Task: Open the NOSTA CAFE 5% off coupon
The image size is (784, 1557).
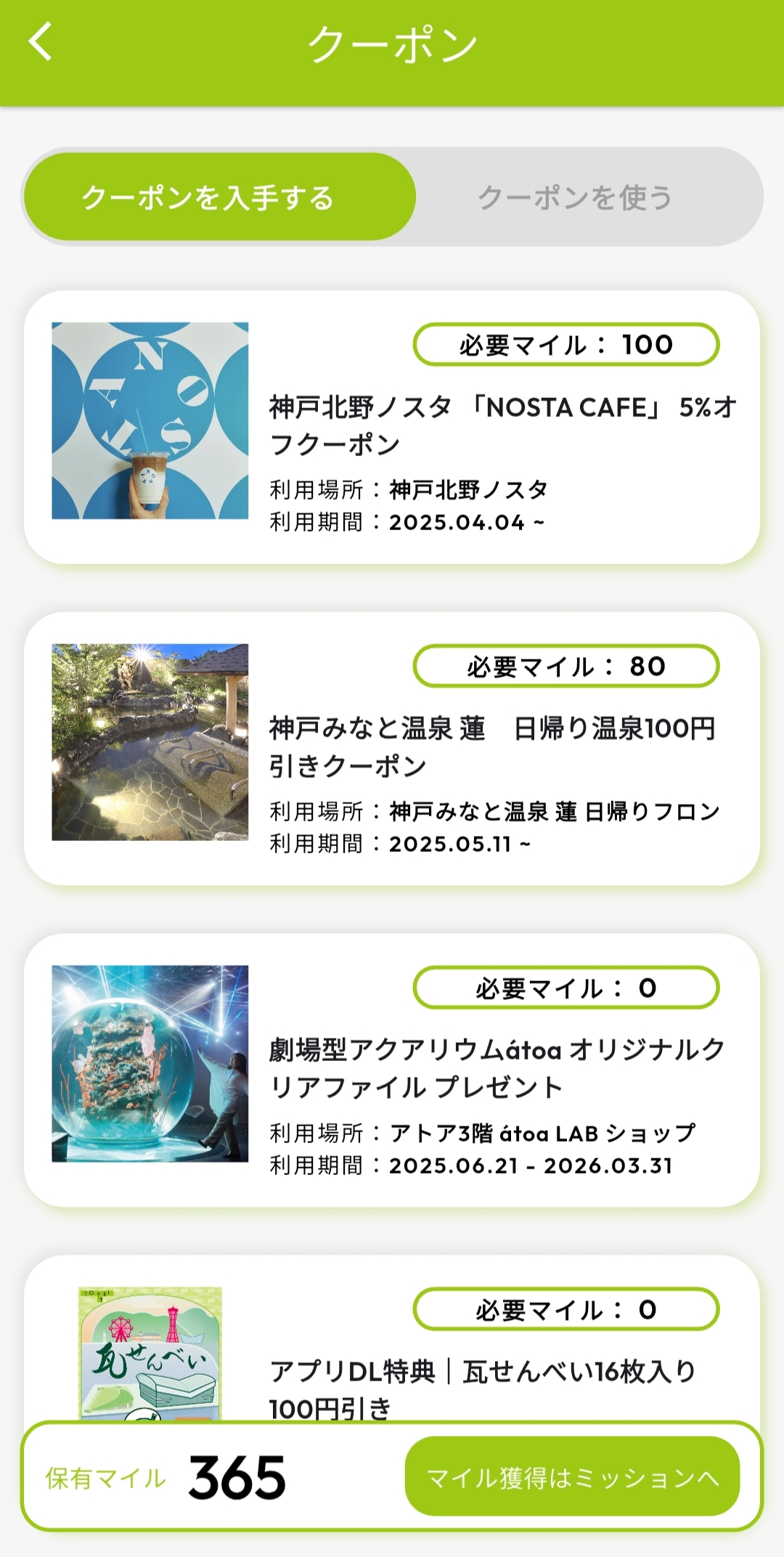Action: click(392, 427)
